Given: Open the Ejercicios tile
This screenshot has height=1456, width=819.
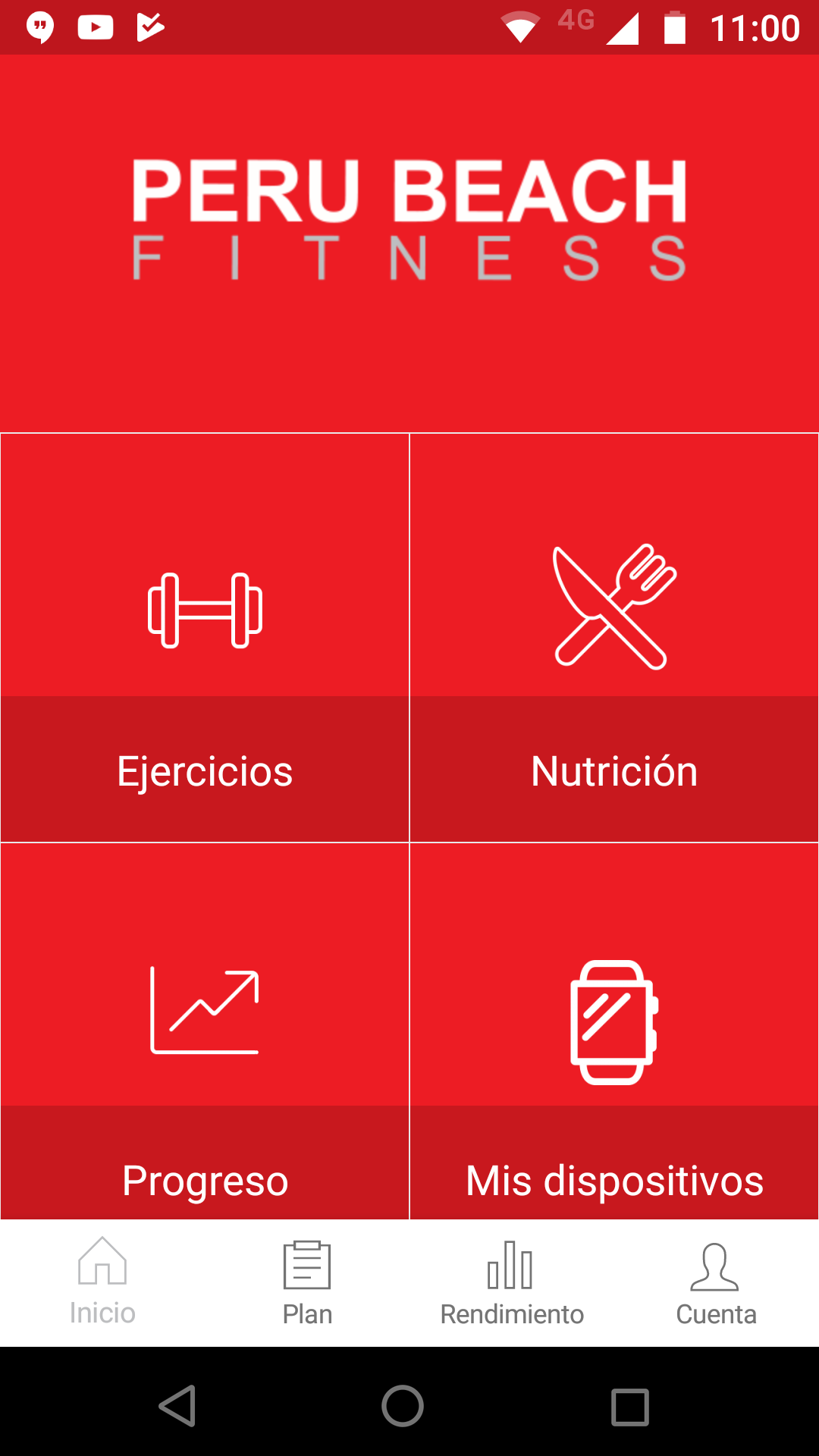Looking at the screenshot, I should point(205,637).
